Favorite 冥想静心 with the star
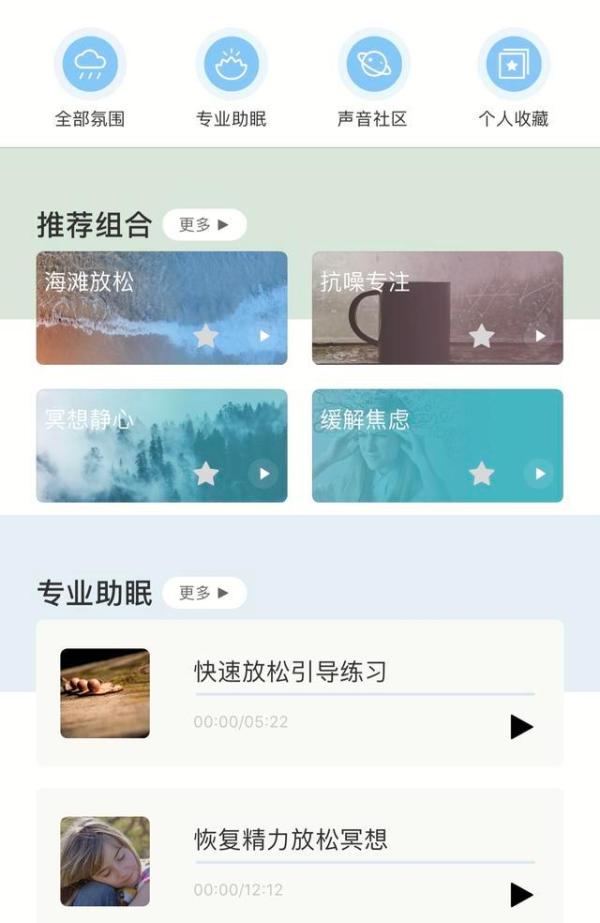The image size is (600, 923). [206, 473]
